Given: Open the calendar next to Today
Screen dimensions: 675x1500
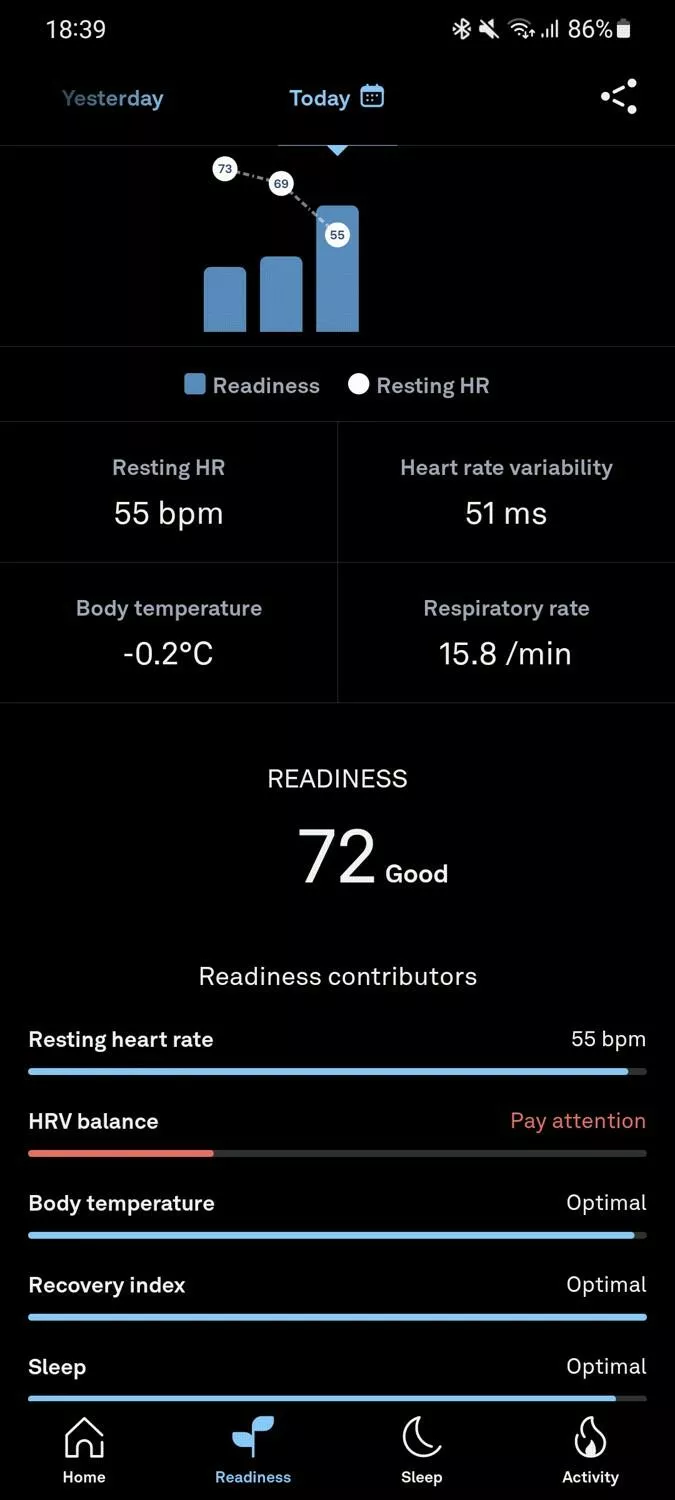Looking at the screenshot, I should click(x=372, y=97).
